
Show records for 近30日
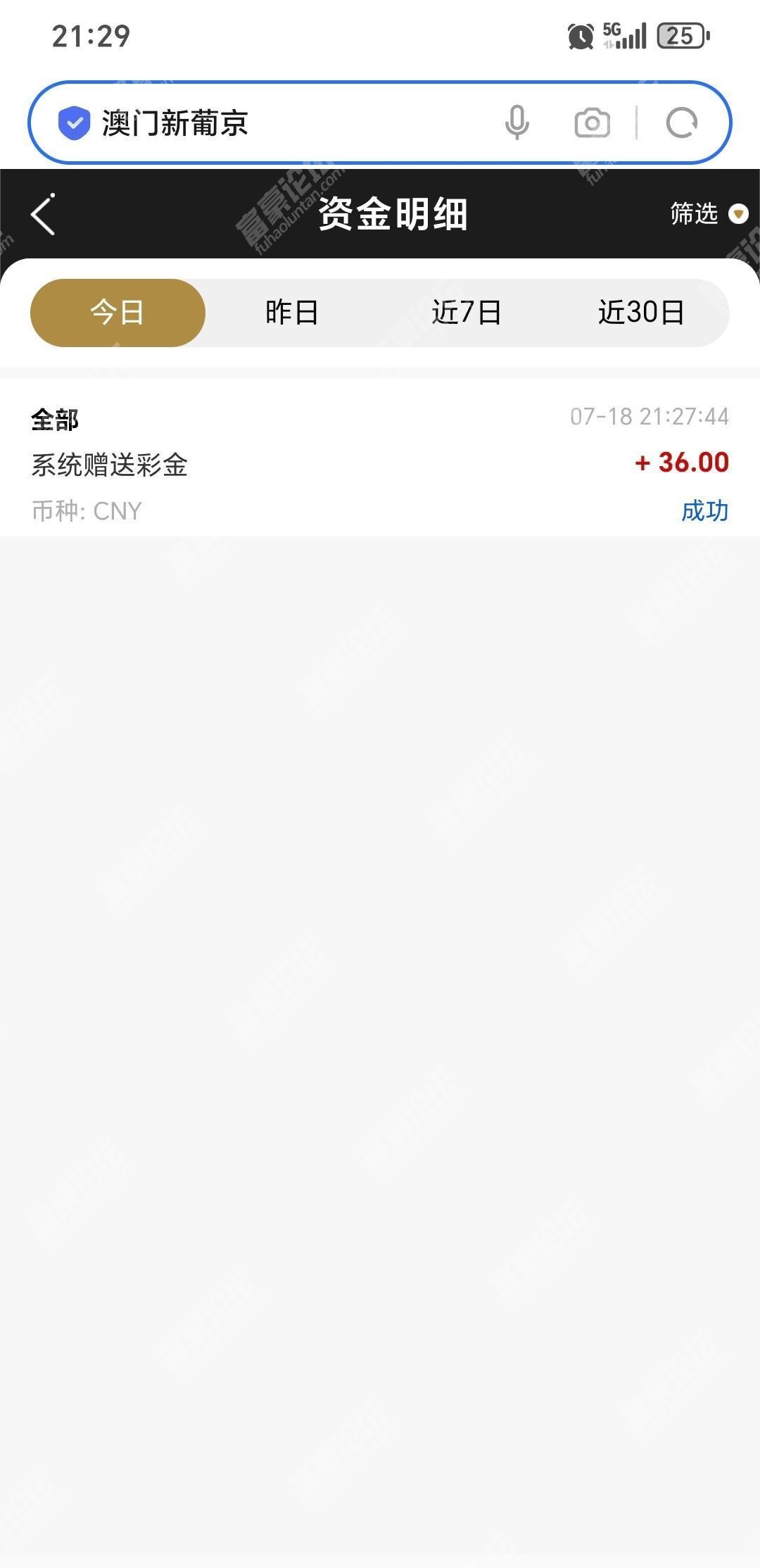click(x=641, y=313)
